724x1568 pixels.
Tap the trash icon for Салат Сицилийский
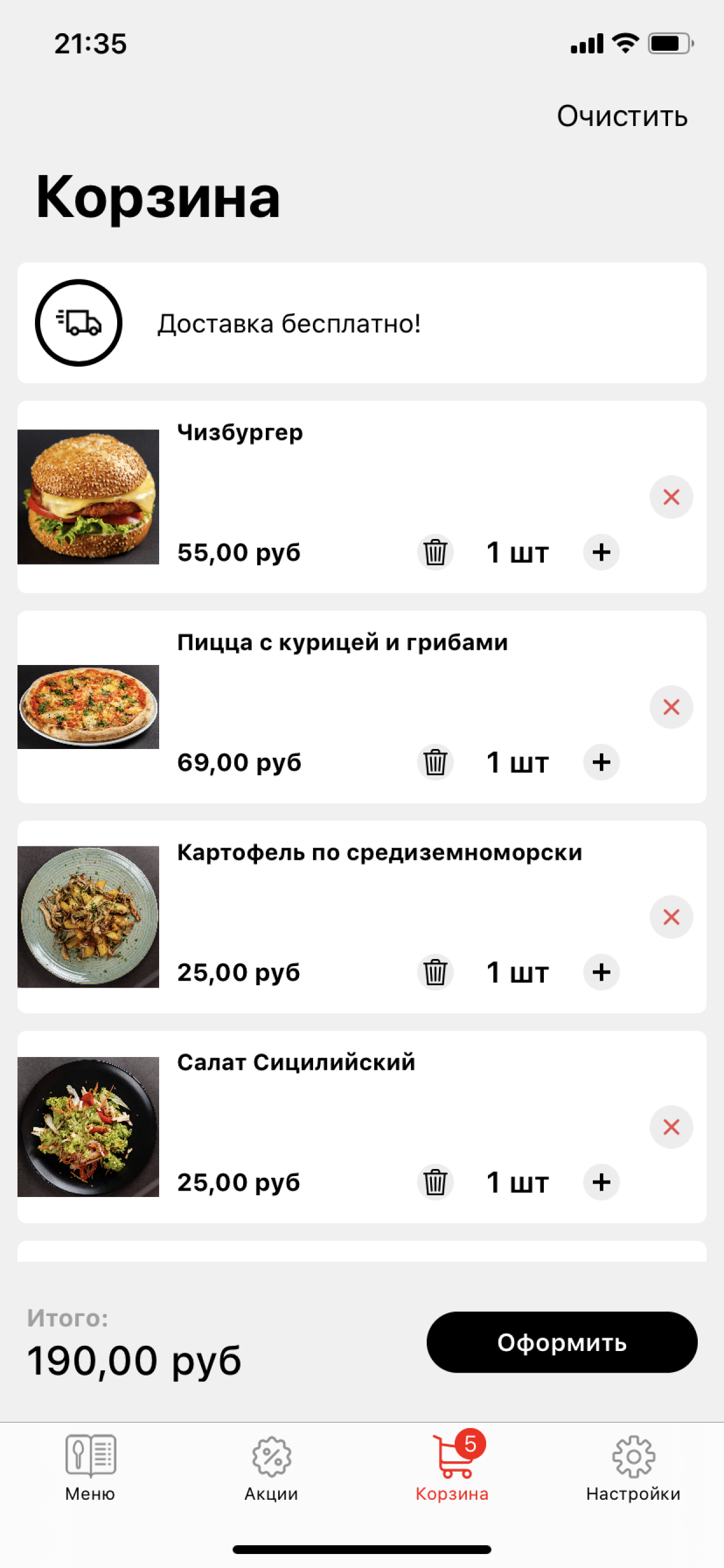[435, 1182]
